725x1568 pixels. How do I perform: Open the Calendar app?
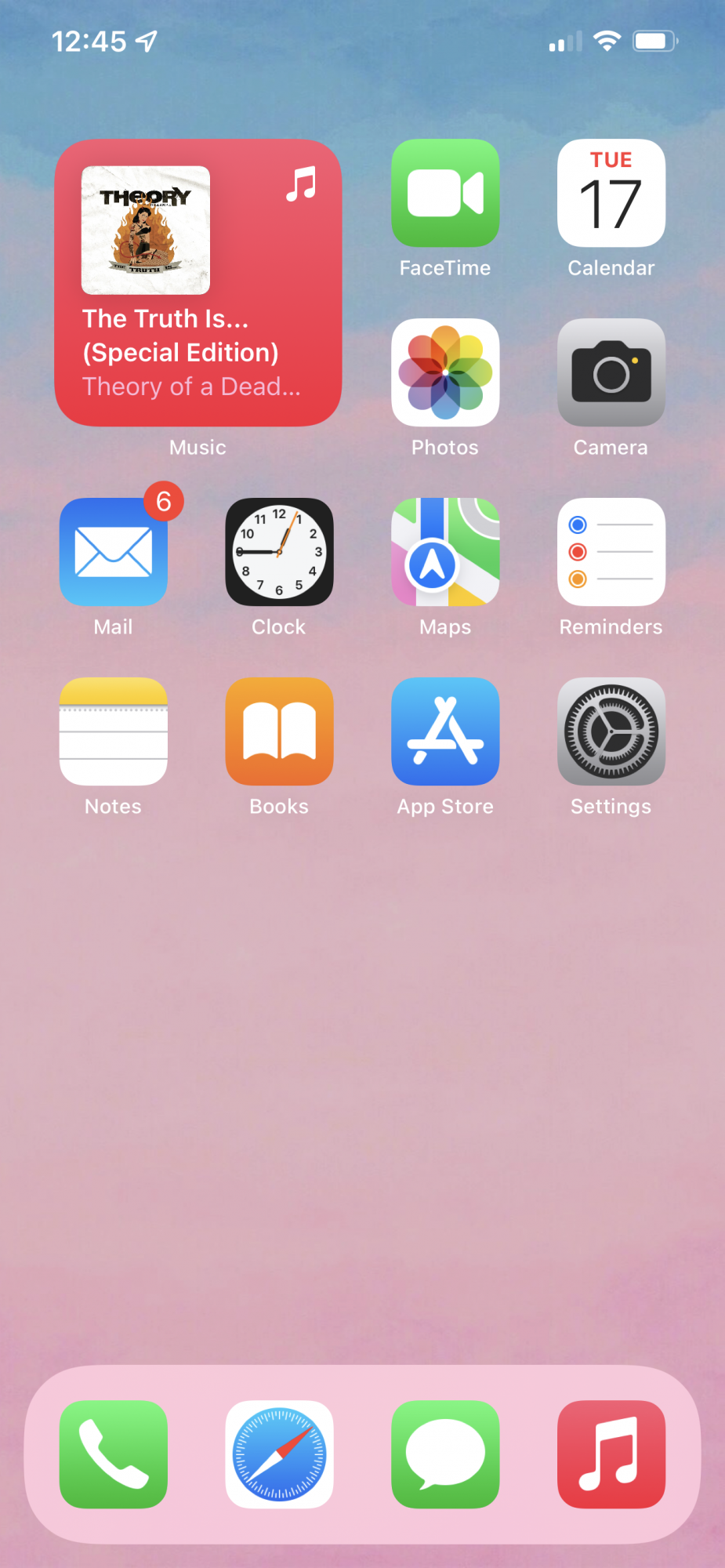coord(611,194)
